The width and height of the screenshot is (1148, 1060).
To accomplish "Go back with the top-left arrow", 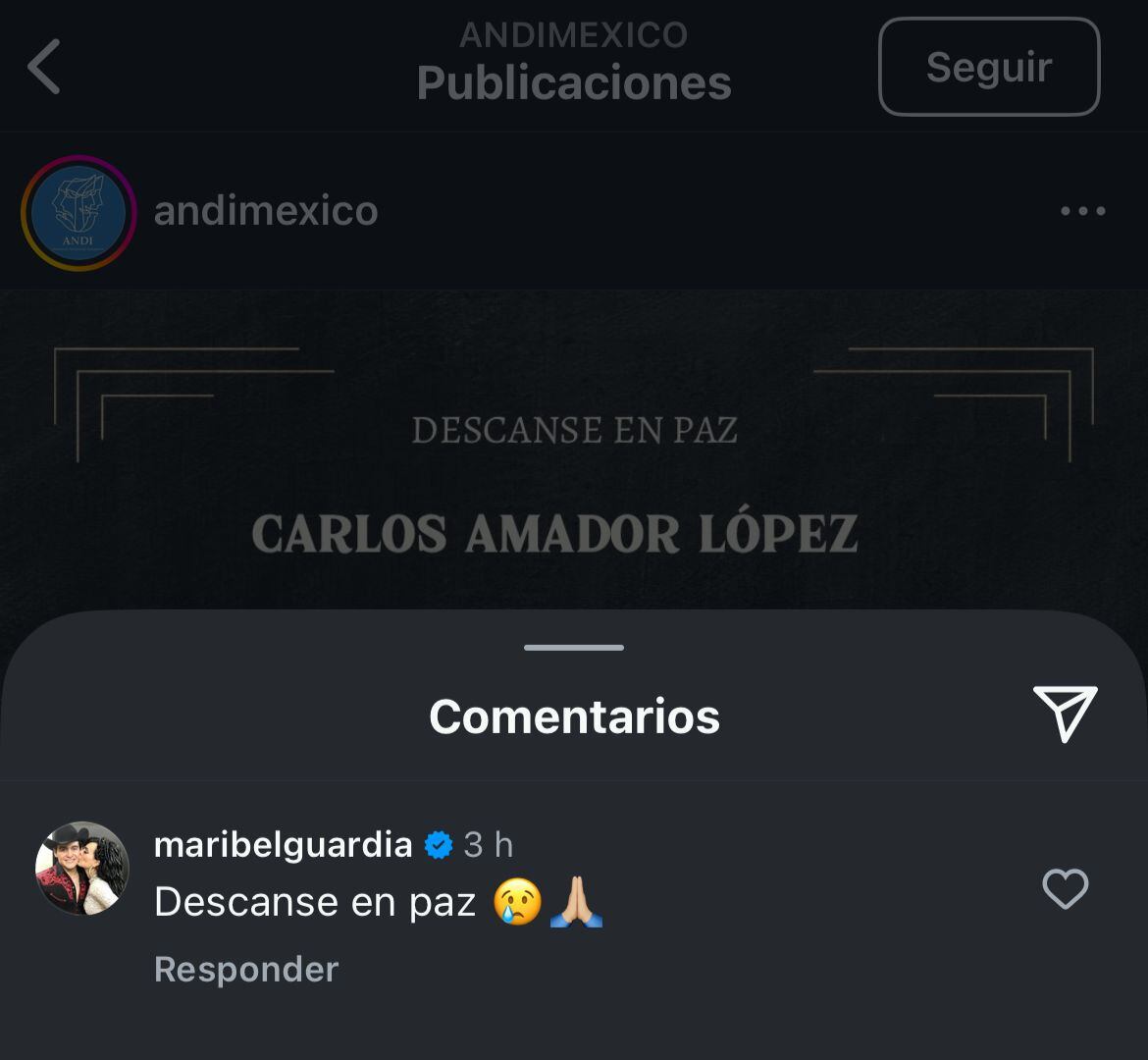I will [44, 67].
